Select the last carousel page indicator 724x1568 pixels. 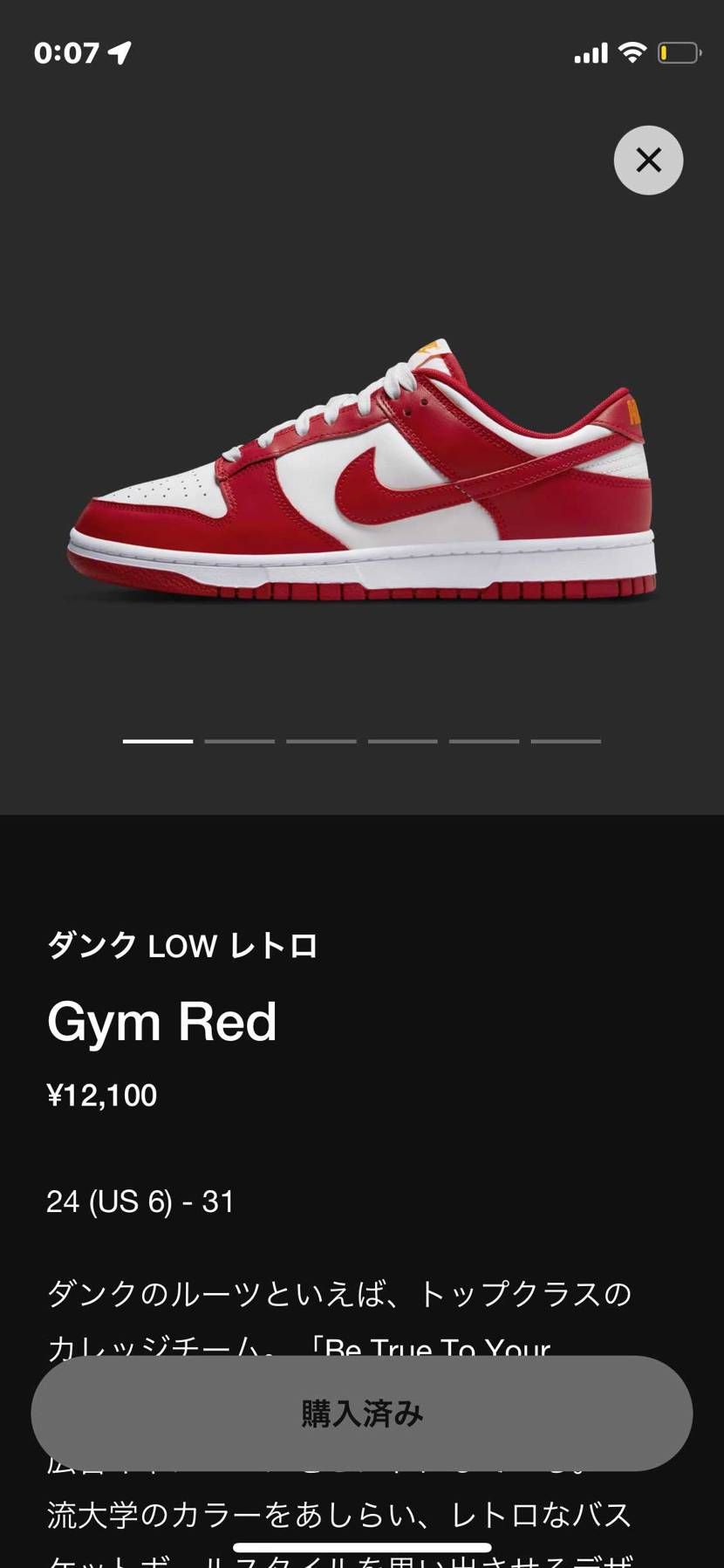[x=564, y=741]
